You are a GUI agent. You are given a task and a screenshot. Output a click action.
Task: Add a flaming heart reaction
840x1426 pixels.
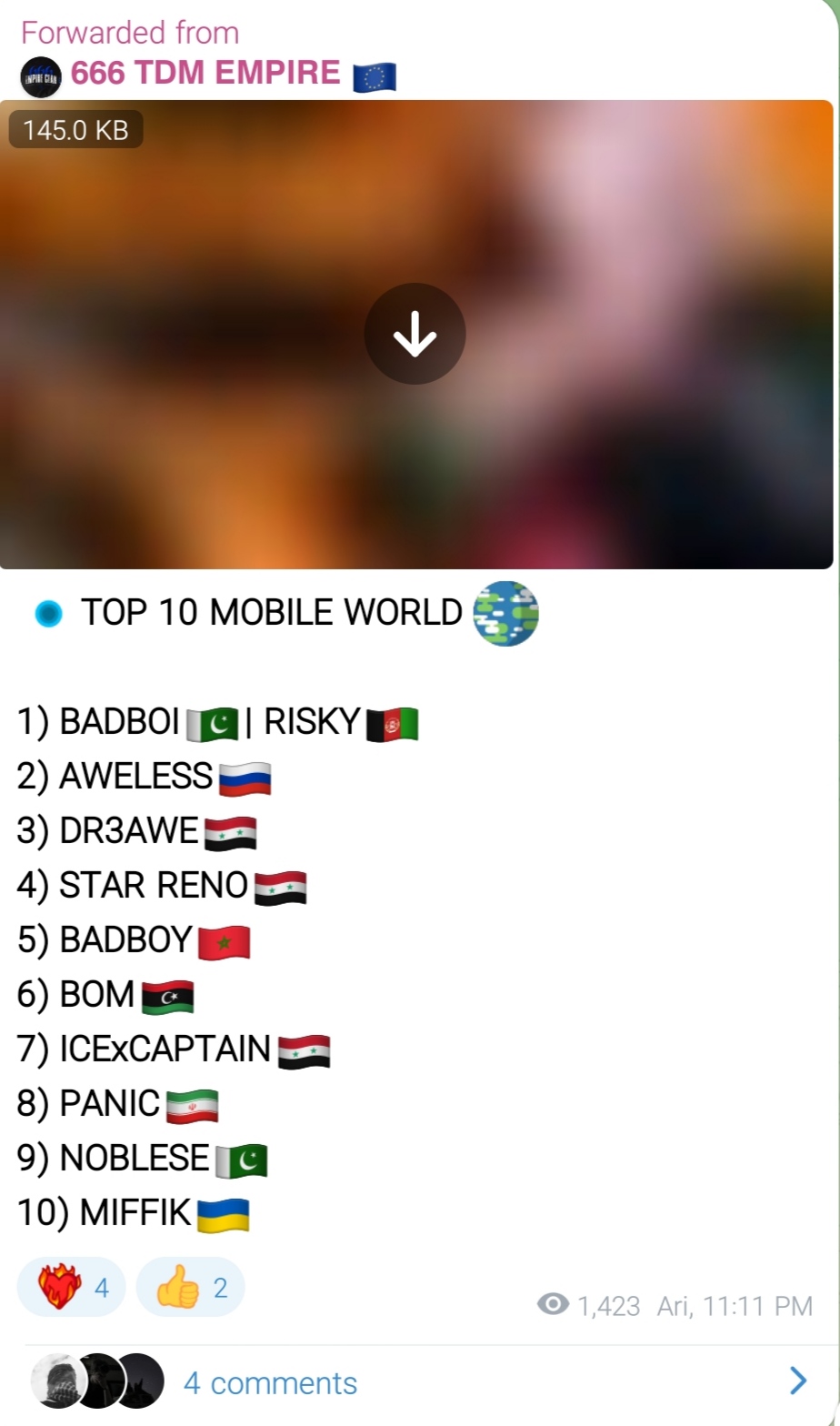72,1287
